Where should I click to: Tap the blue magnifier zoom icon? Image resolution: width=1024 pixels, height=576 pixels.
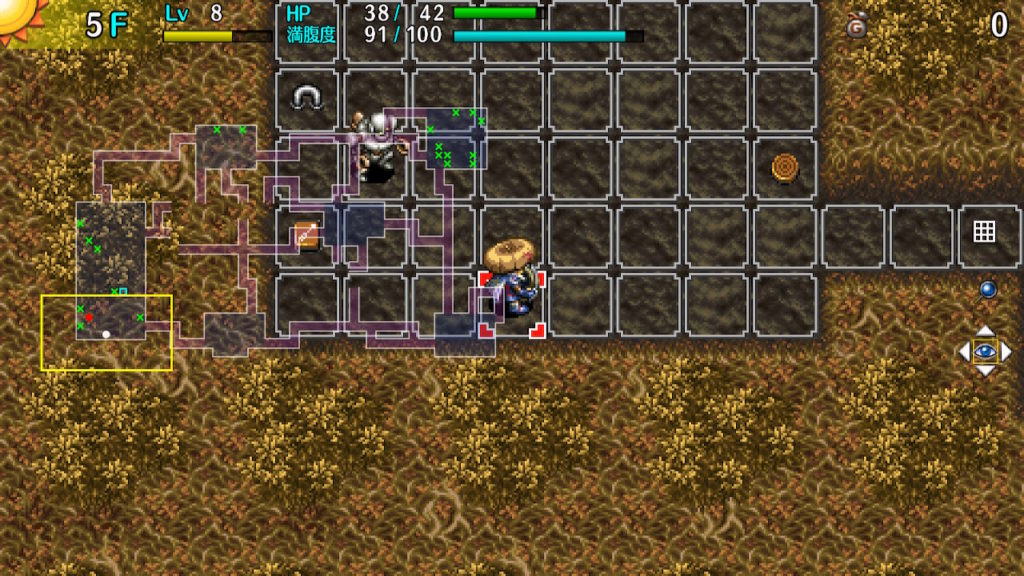988,290
